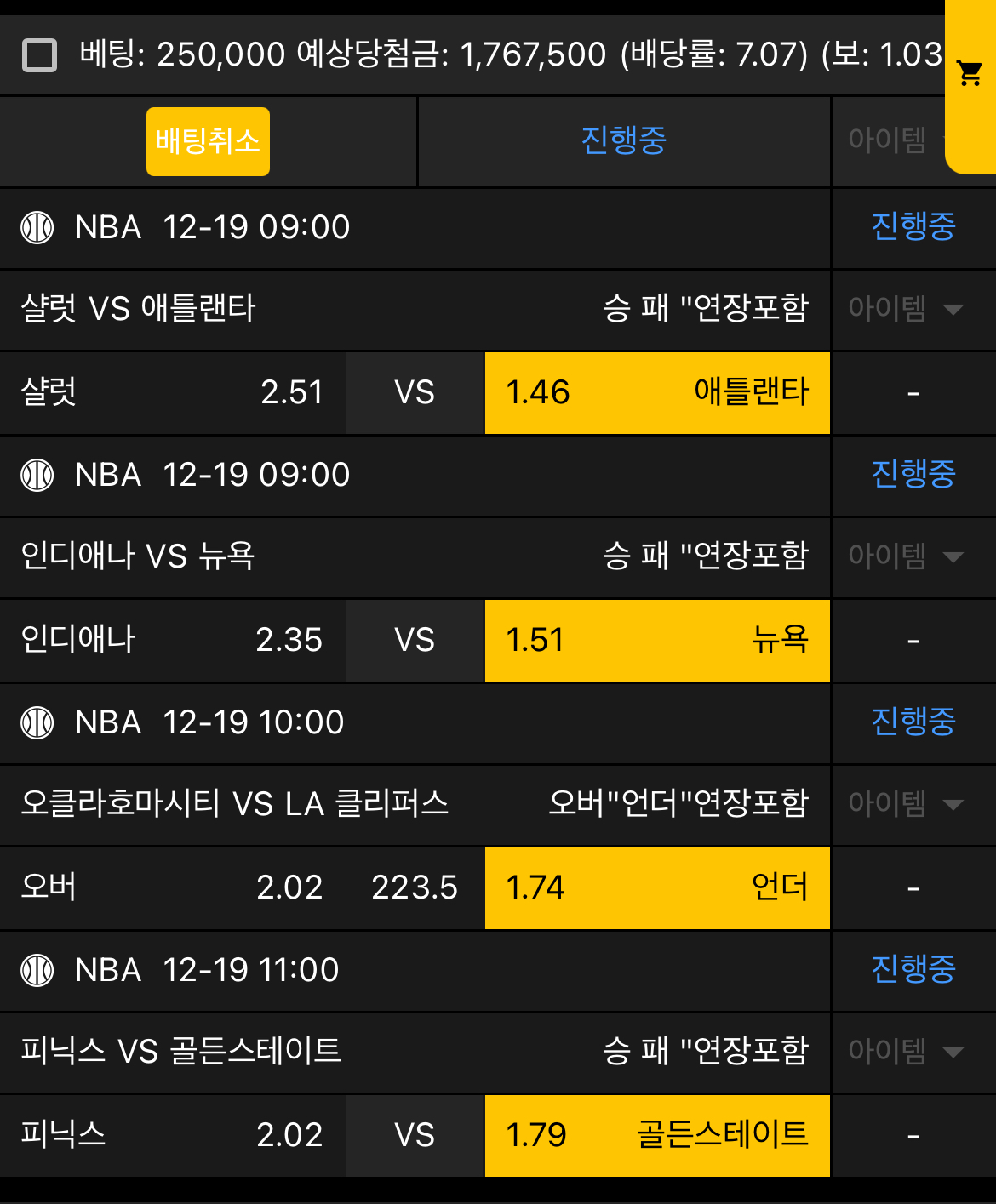Switch to the 진행중 tab at the top
The height and width of the screenshot is (1204, 996).
pos(623,142)
